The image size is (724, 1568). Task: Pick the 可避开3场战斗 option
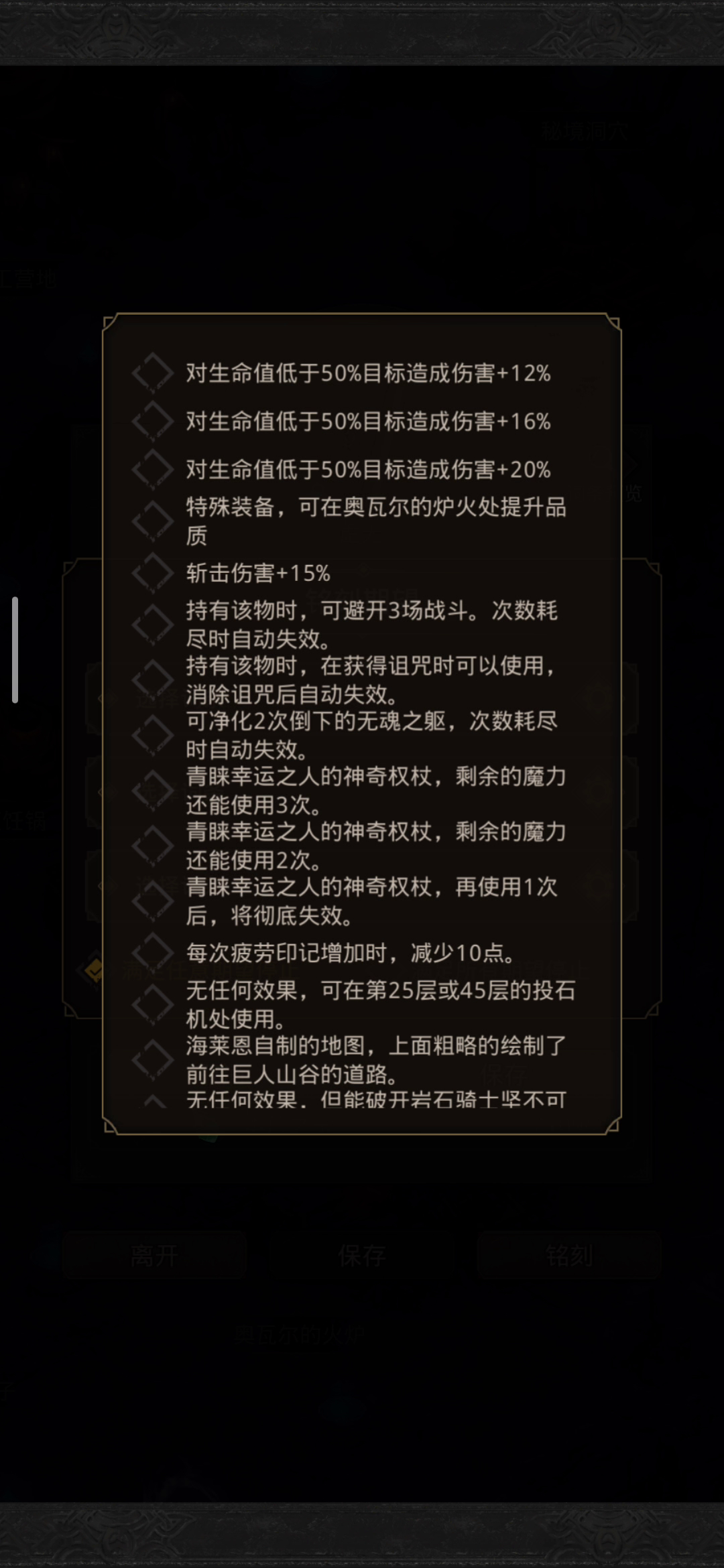tap(372, 625)
